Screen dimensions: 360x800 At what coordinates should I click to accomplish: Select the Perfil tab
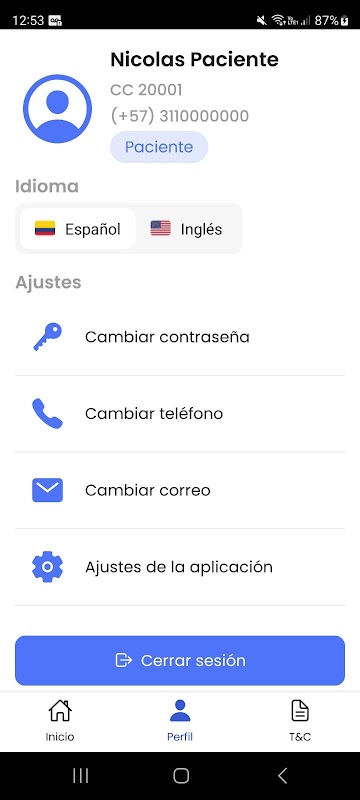pos(180,721)
